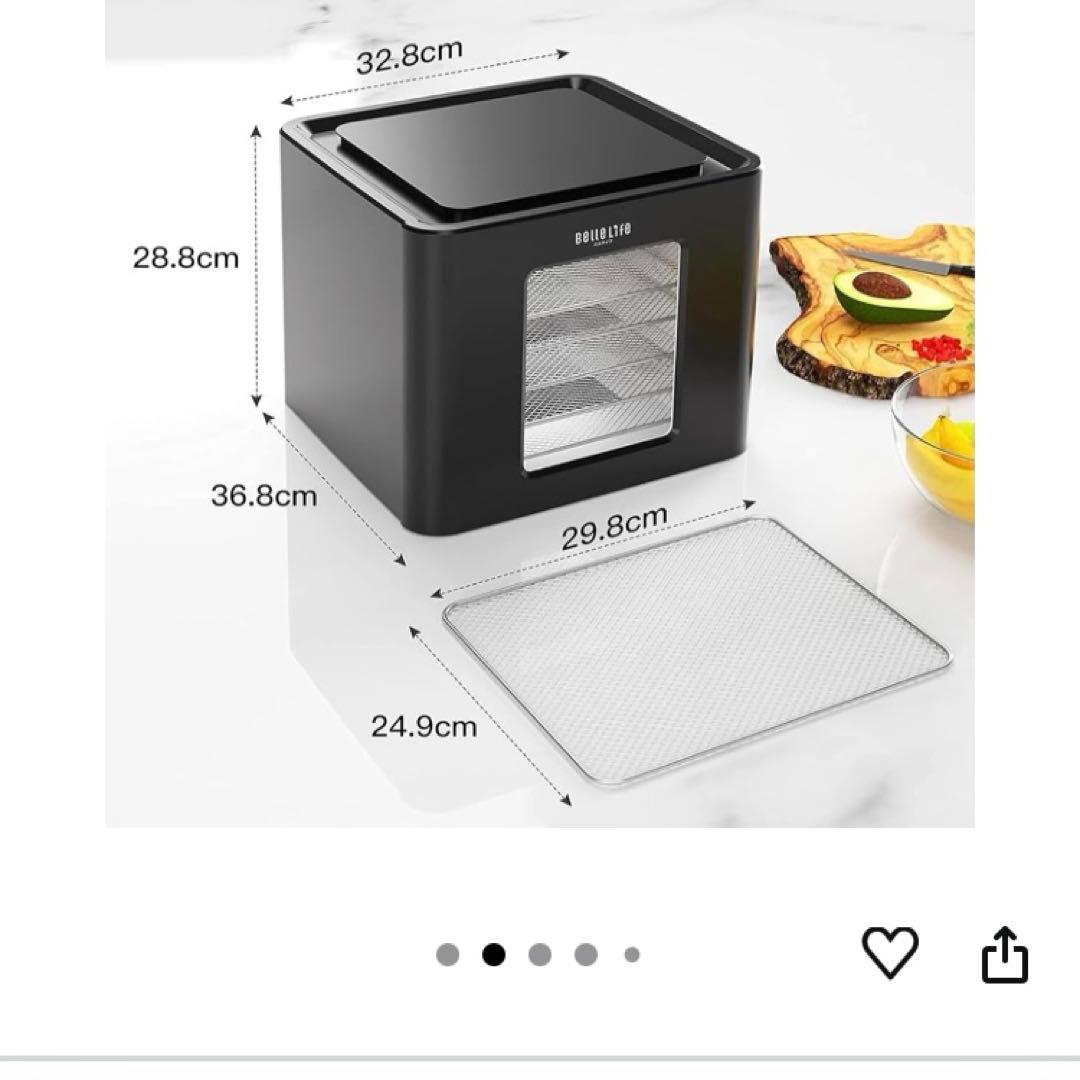Image resolution: width=1080 pixels, height=1080 pixels.
Task: Add this product to favorites with the heart
Action: 890,952
